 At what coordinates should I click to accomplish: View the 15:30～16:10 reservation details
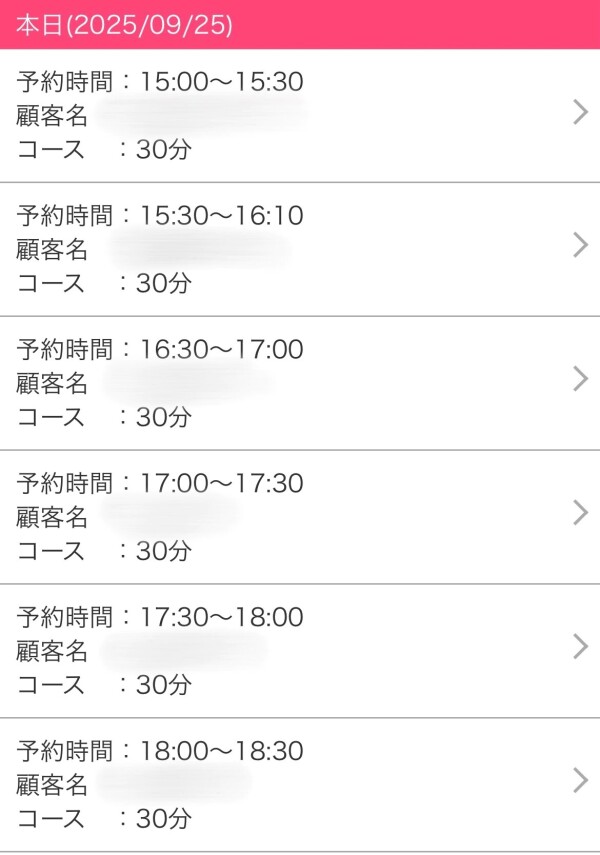300,249
